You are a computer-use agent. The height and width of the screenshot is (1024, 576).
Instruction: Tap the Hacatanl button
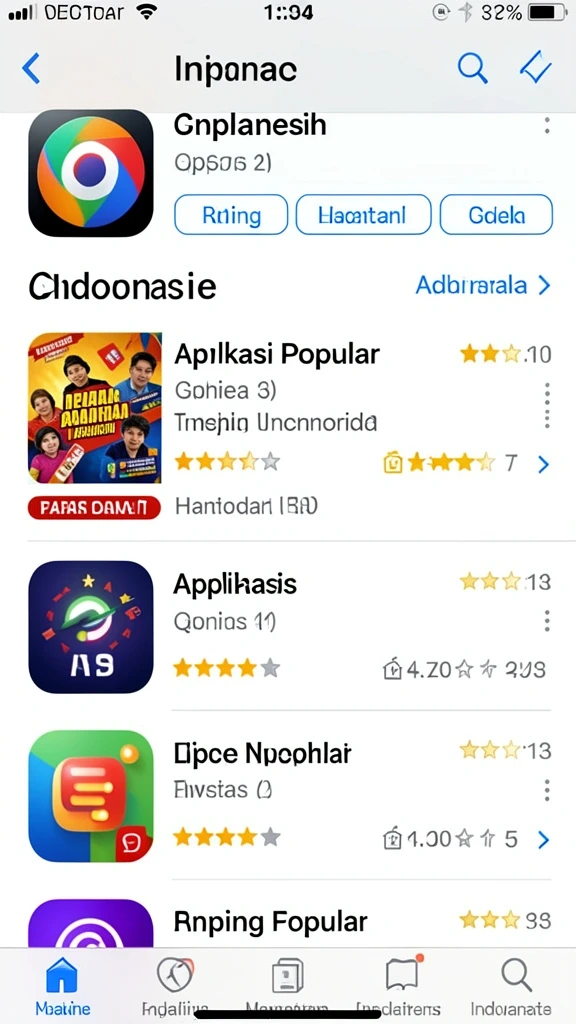363,215
